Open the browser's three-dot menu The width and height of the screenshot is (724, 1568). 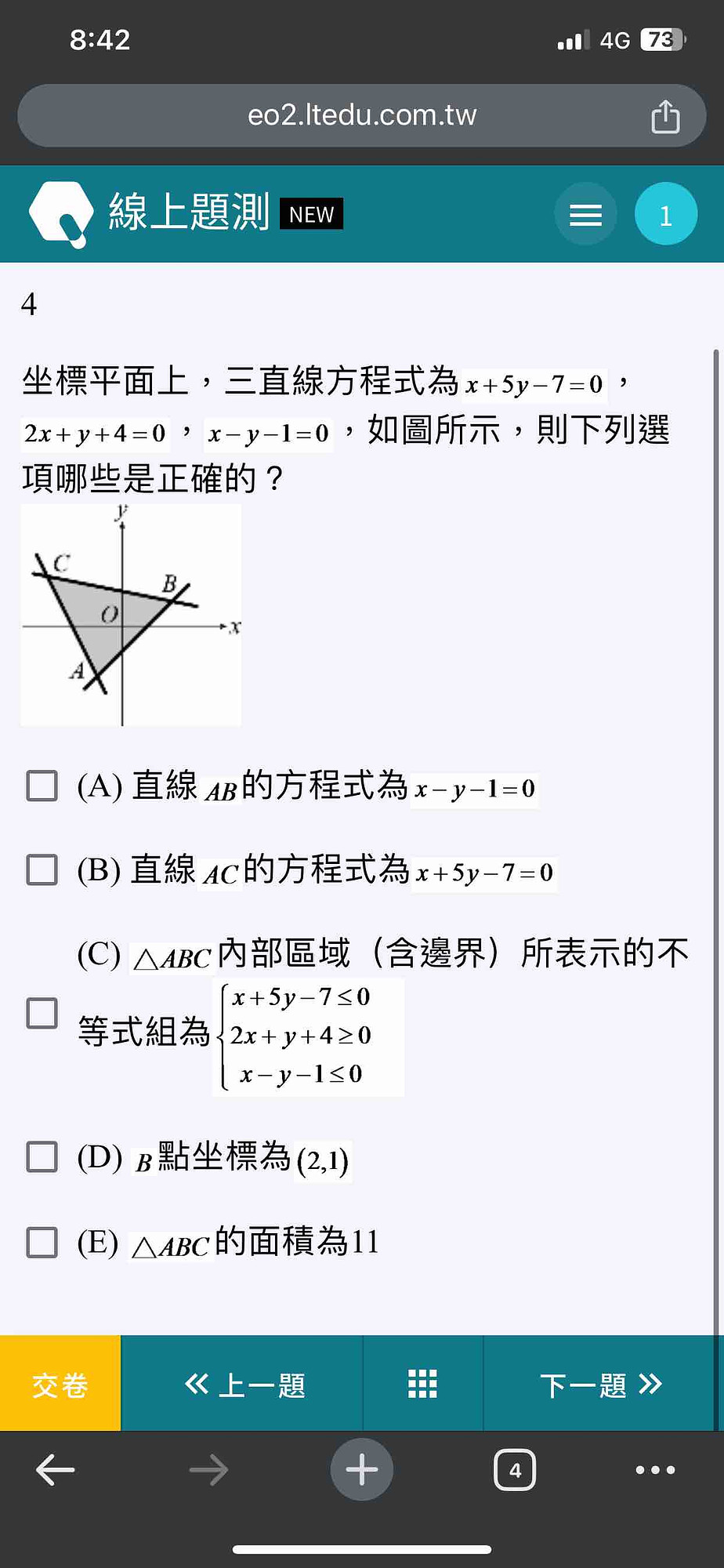655,1470
